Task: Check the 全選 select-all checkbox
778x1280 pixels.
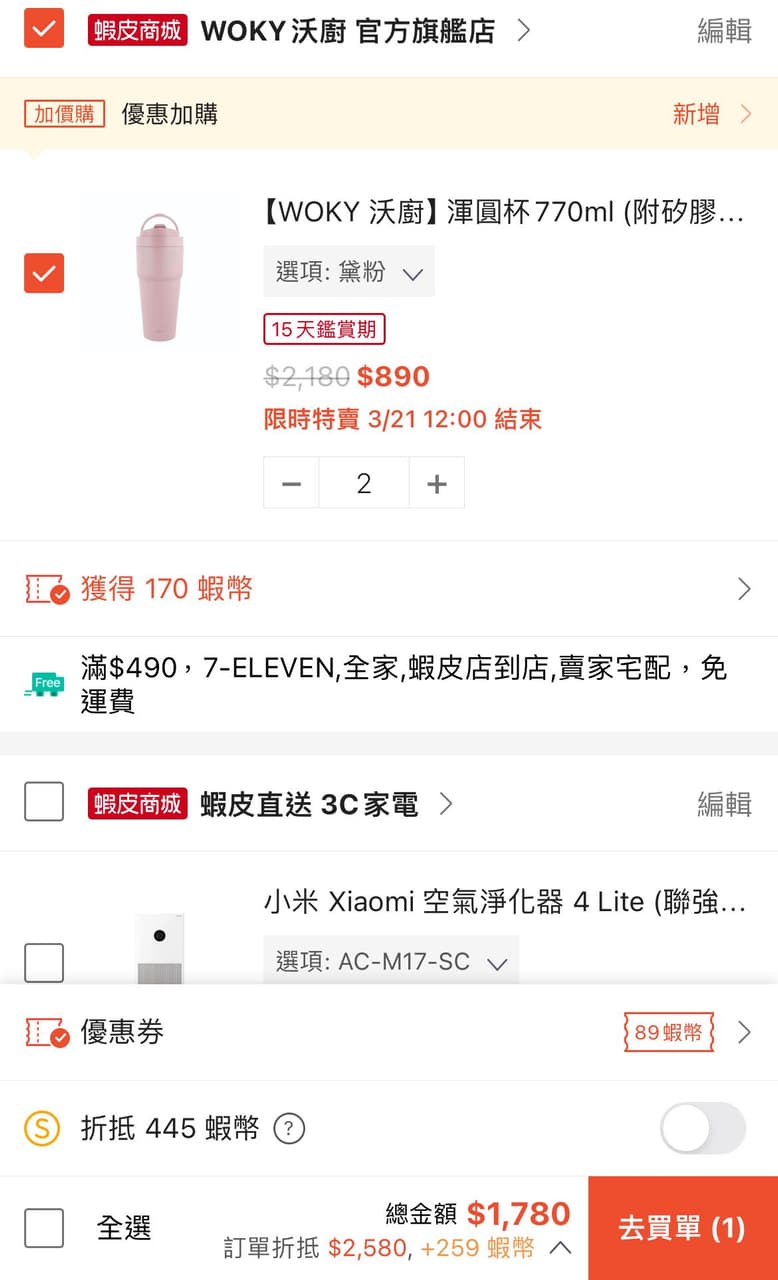Action: (x=43, y=1229)
